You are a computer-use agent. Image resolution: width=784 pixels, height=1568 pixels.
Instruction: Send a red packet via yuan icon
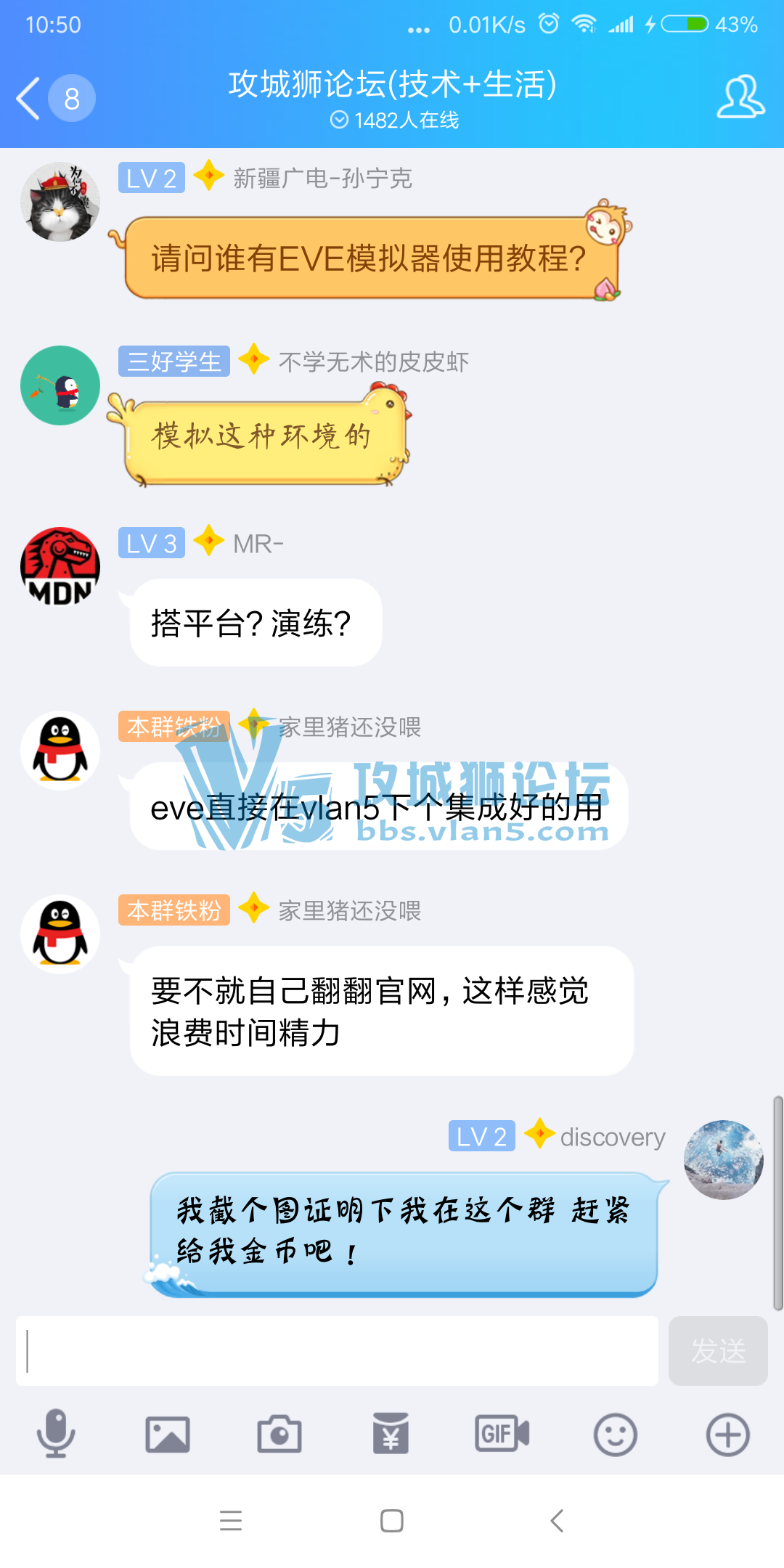(391, 1434)
